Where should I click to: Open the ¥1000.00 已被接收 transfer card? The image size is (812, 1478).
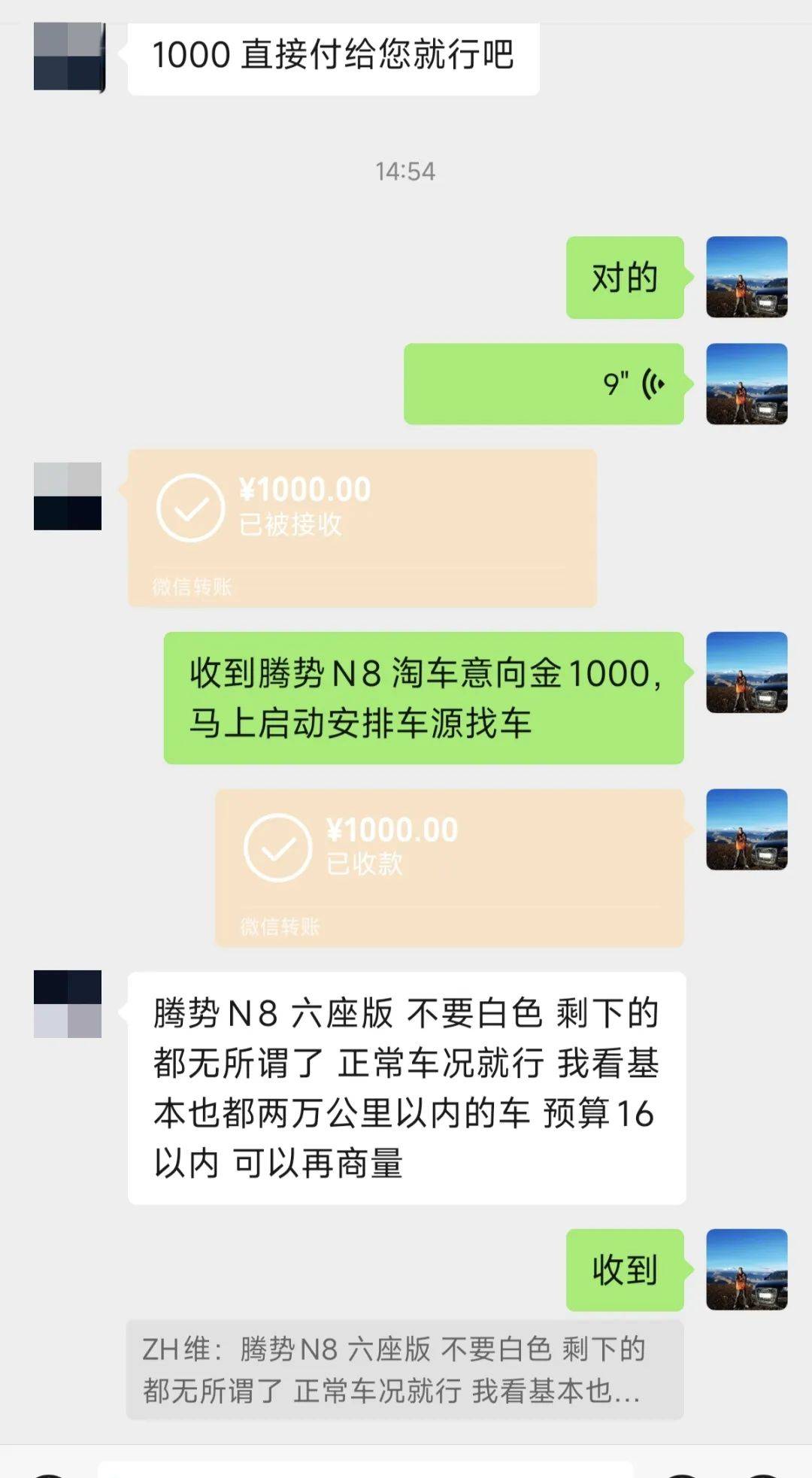click(362, 528)
